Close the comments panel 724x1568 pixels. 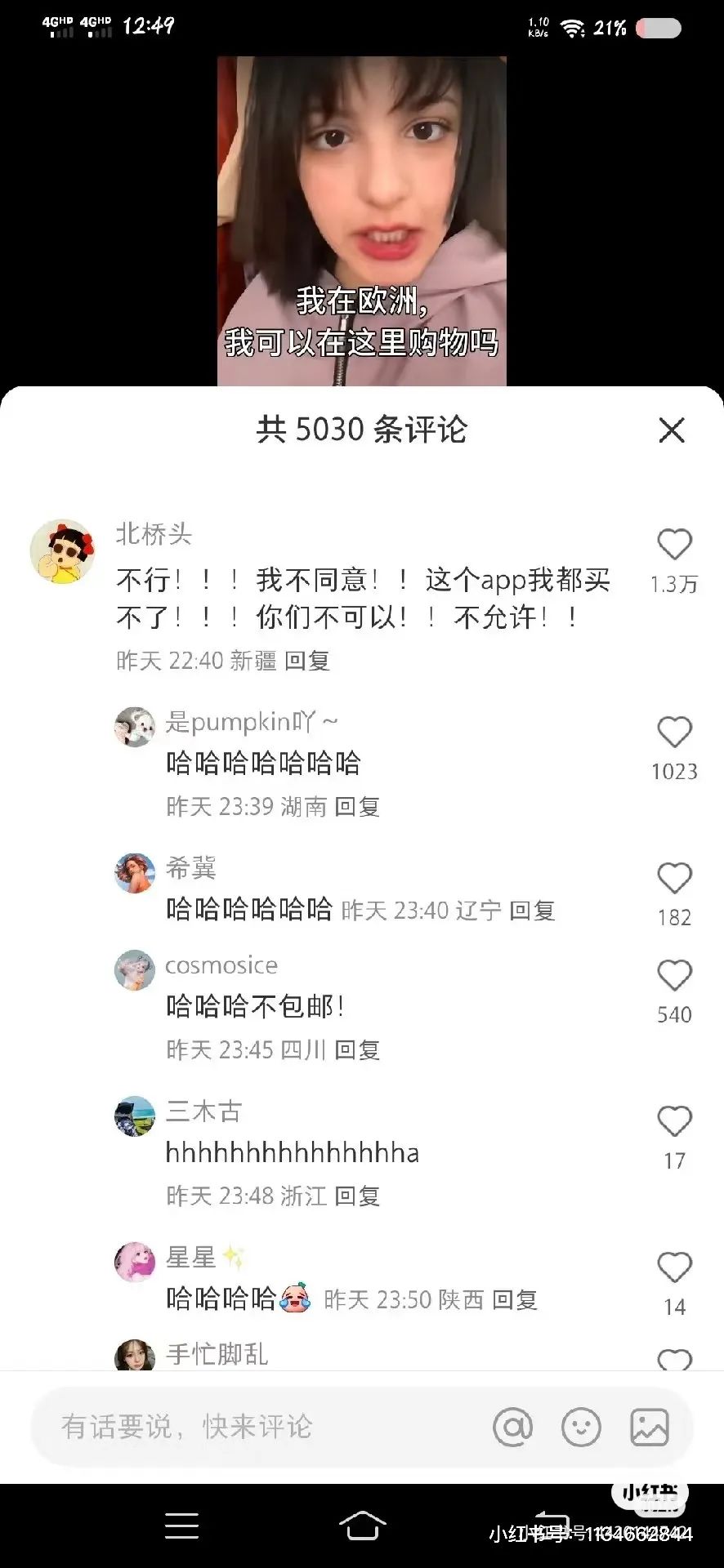coord(671,430)
